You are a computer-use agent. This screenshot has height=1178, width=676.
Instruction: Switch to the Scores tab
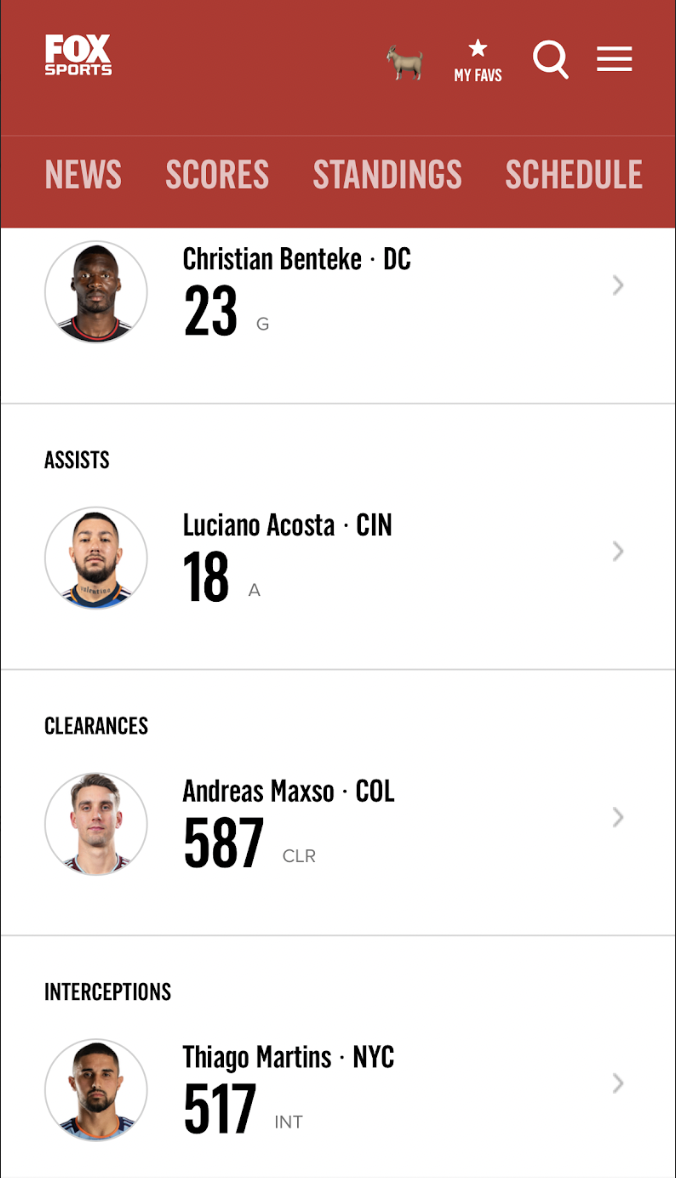point(217,174)
